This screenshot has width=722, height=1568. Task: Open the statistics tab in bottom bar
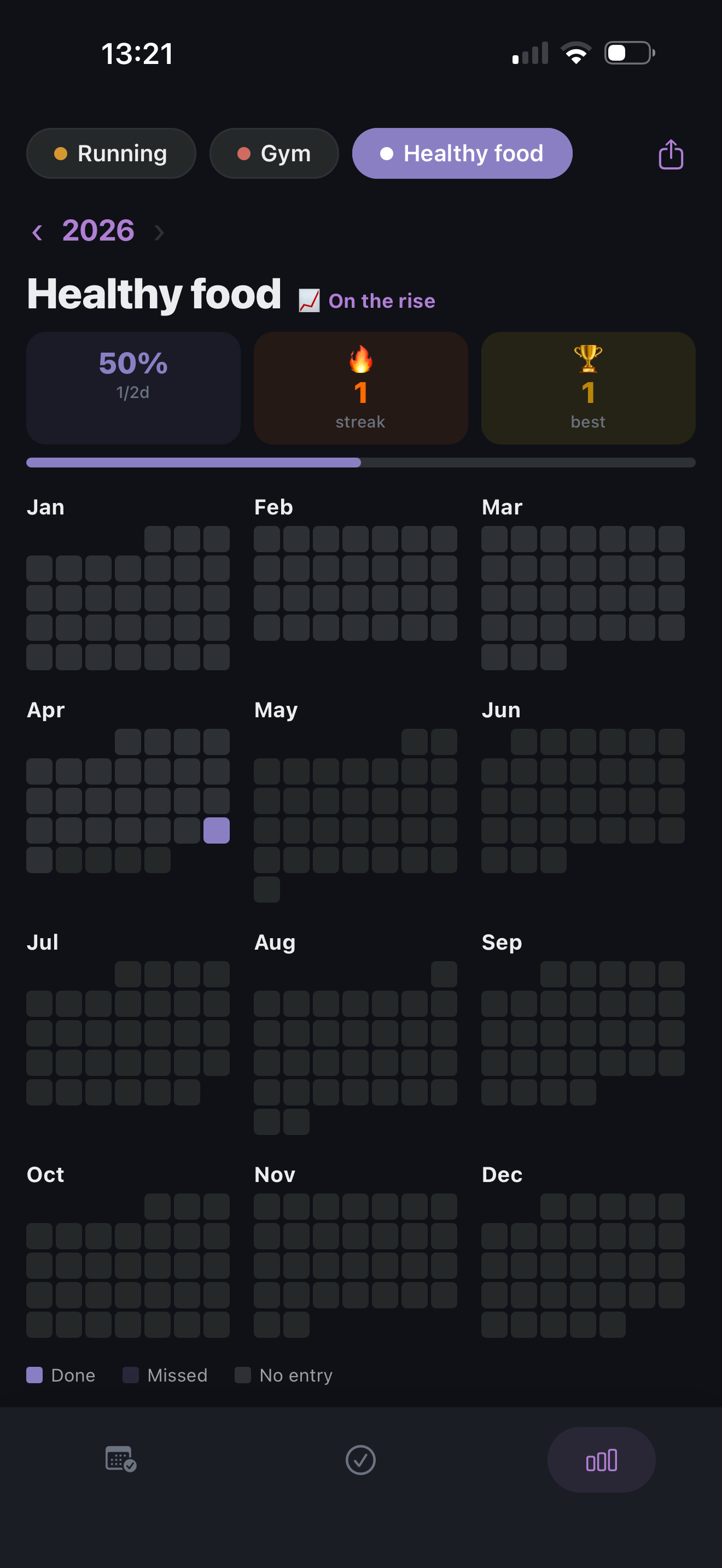[602, 1460]
